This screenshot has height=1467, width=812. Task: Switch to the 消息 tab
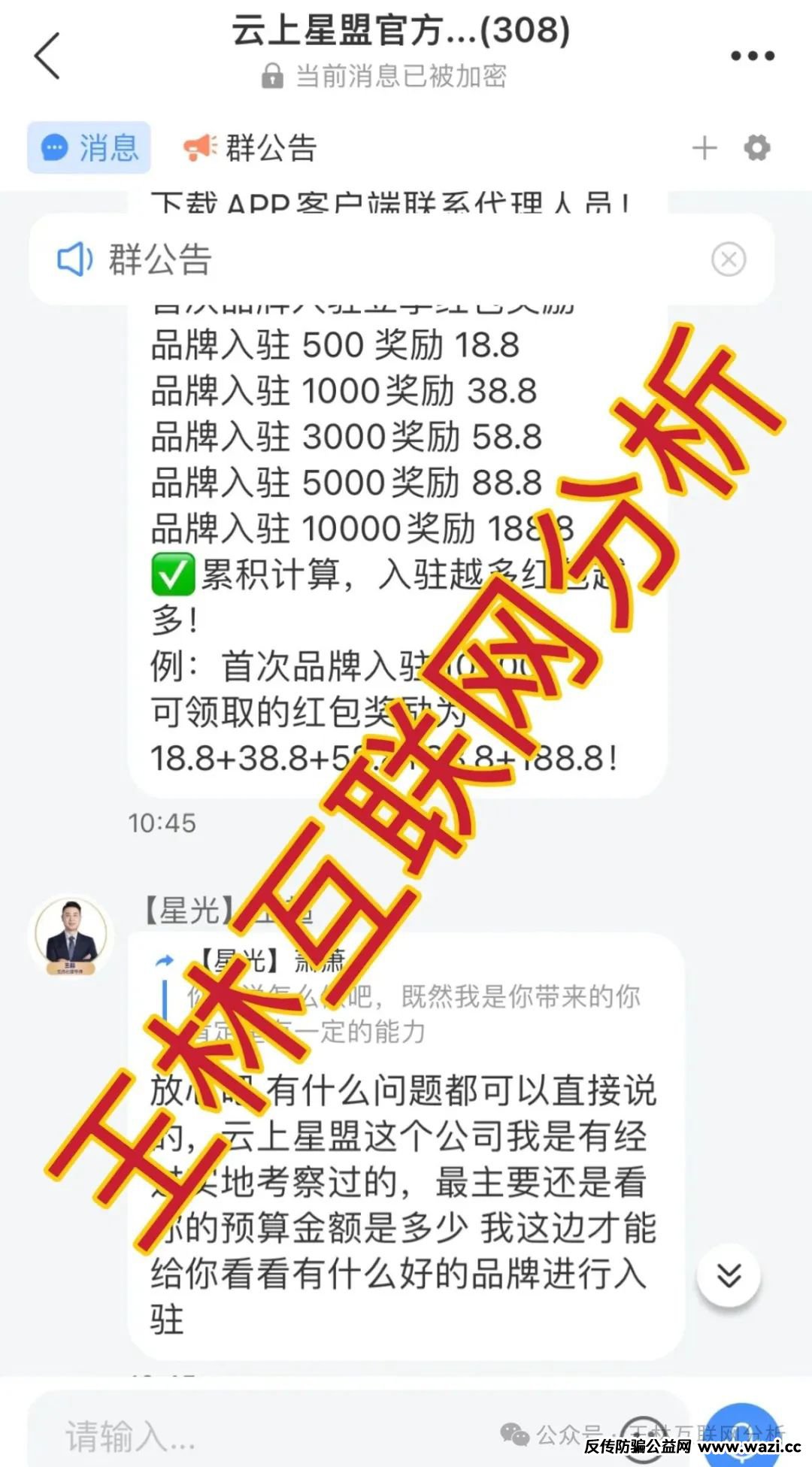pyautogui.click(x=89, y=147)
